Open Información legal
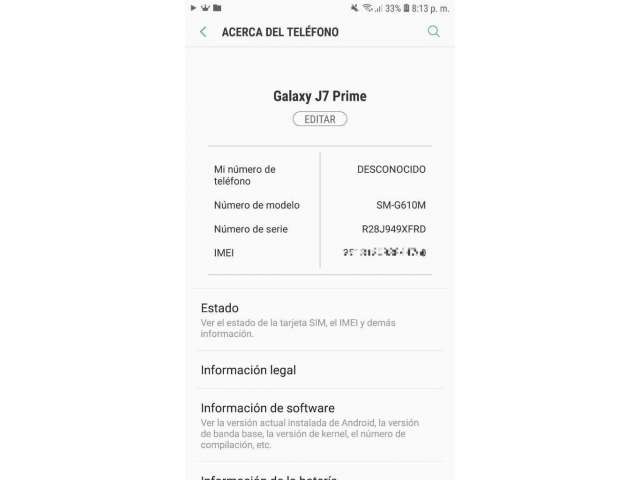640x480 pixels. click(320, 370)
